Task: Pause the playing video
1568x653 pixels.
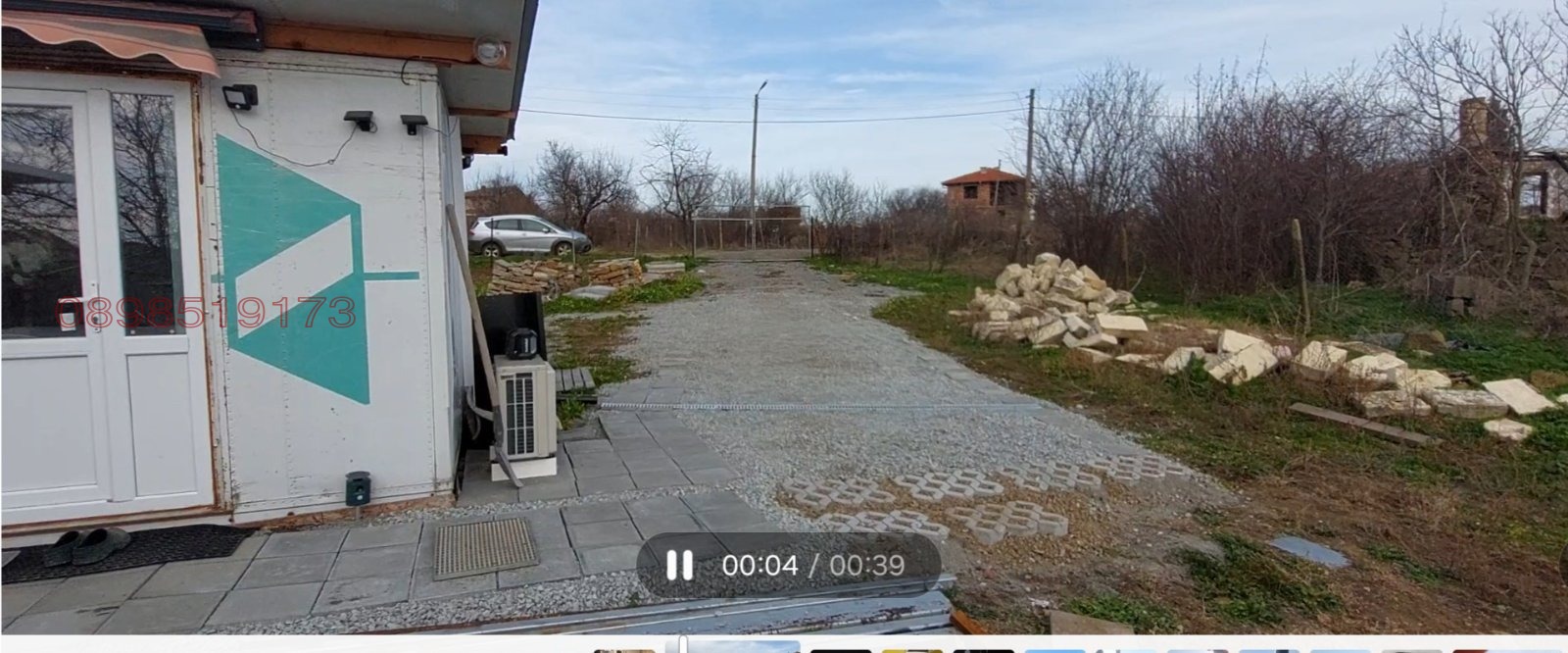Action: [x=679, y=565]
